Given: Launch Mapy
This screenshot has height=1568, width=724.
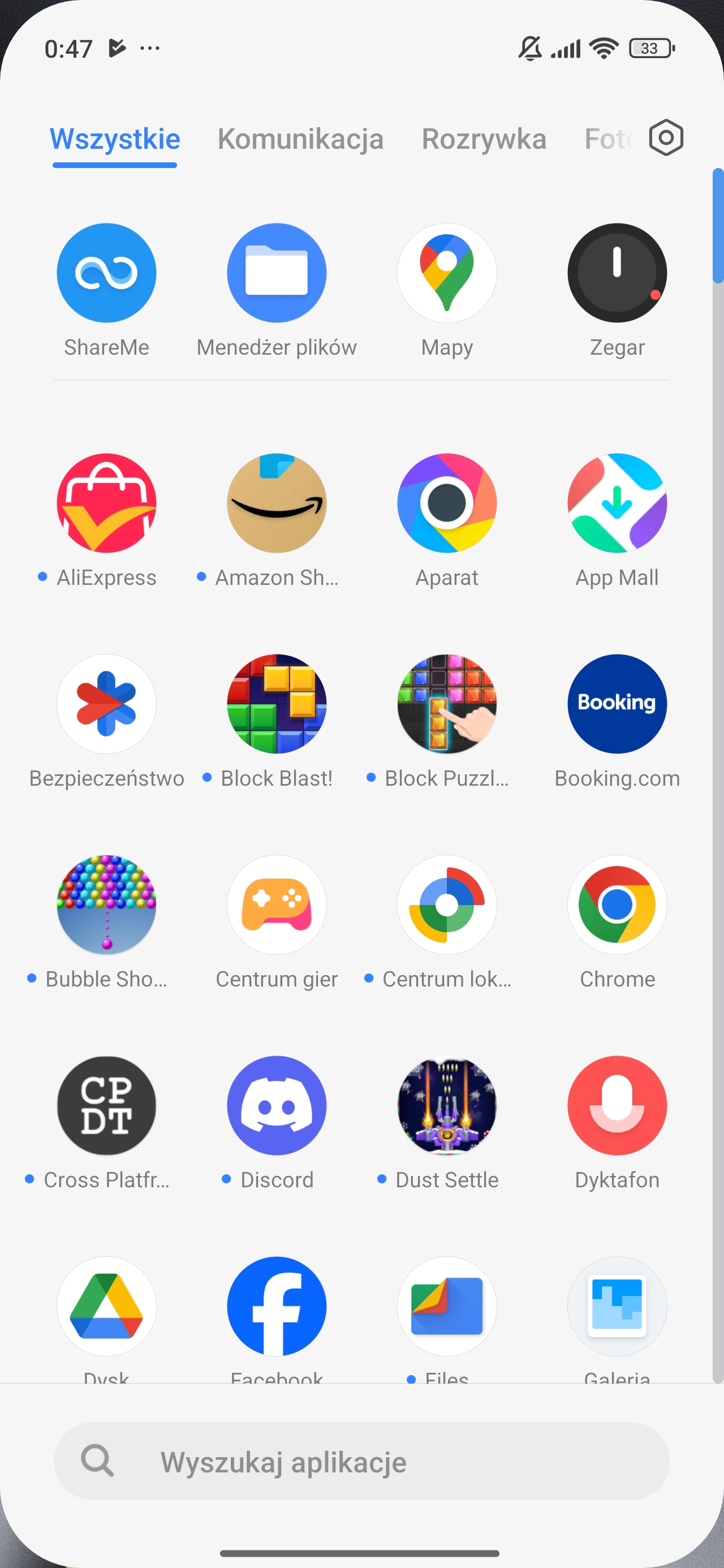Looking at the screenshot, I should point(447,273).
